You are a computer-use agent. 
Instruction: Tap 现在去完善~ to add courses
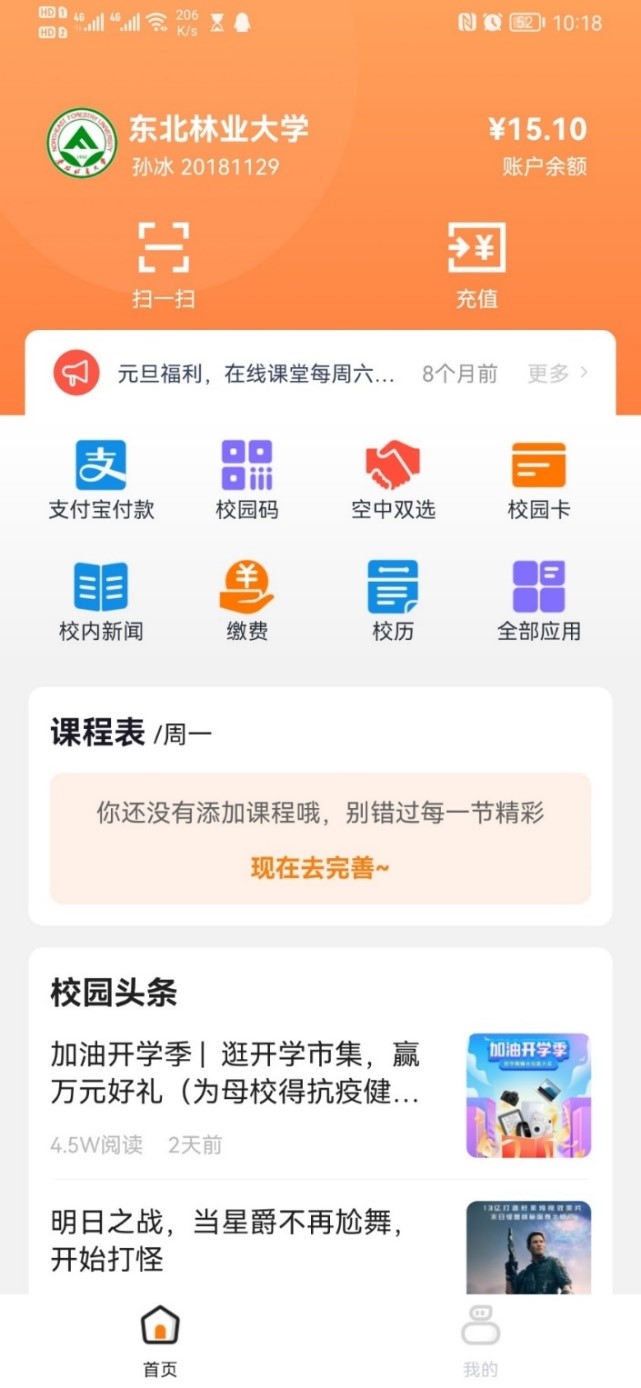pos(320,868)
